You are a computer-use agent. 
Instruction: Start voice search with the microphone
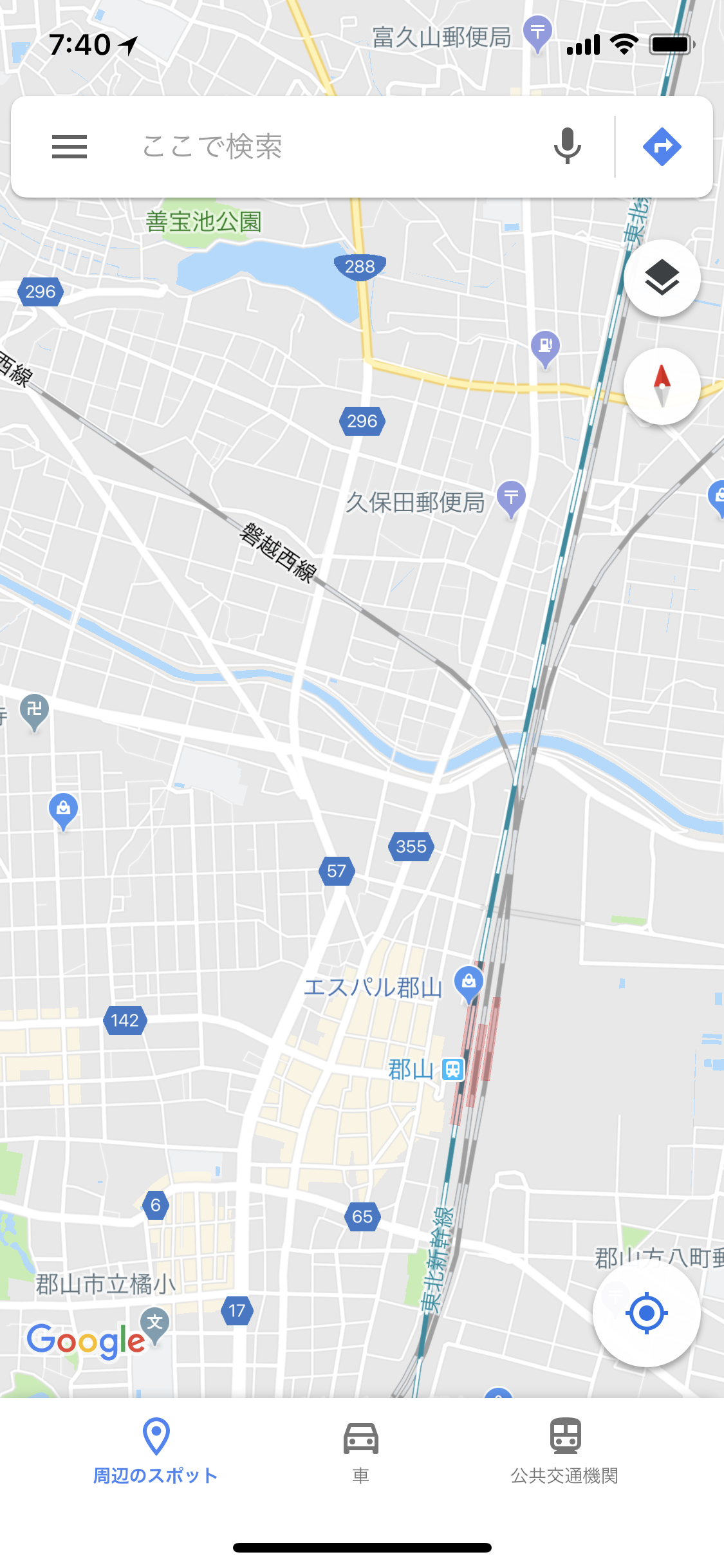point(567,146)
